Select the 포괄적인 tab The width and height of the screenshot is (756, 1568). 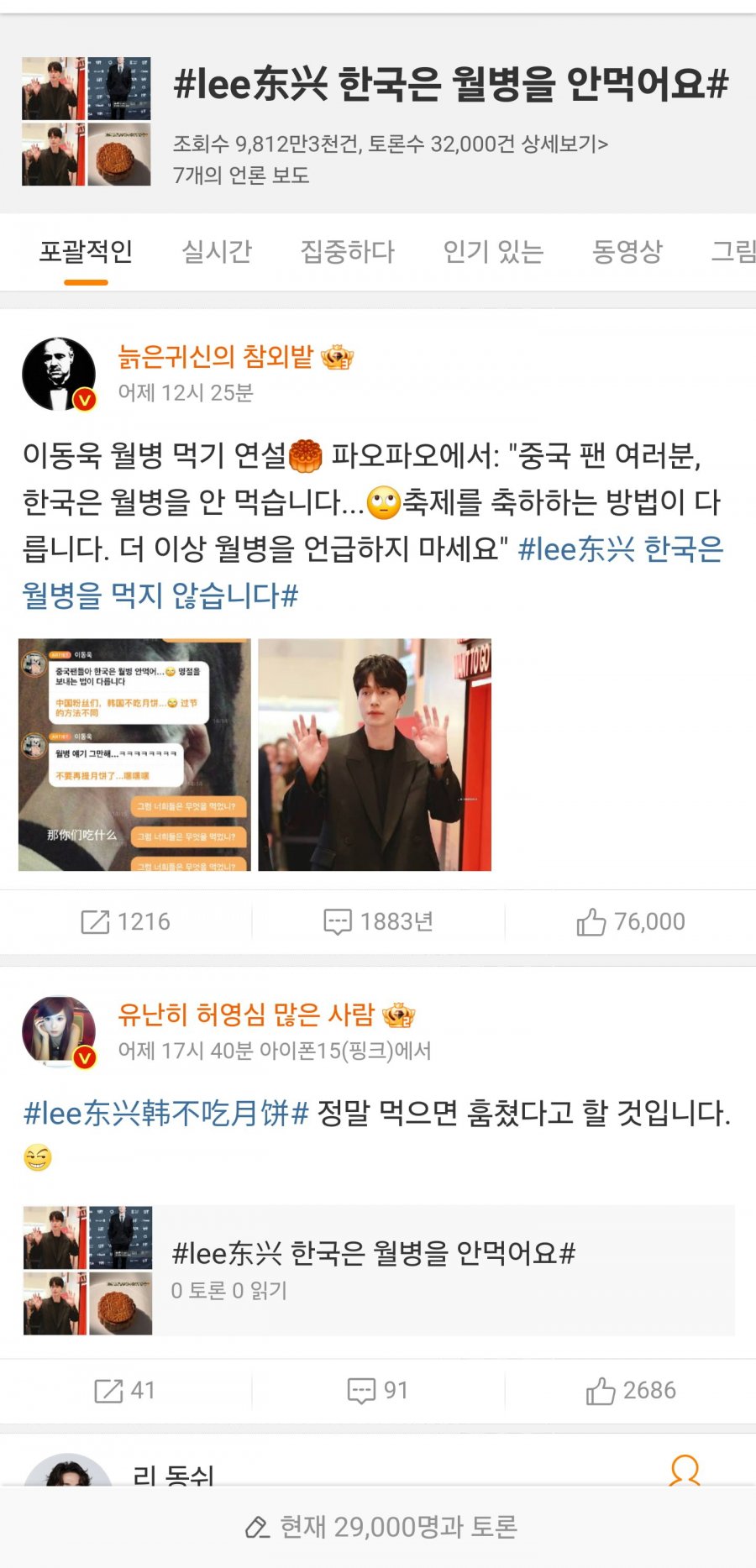click(x=86, y=251)
